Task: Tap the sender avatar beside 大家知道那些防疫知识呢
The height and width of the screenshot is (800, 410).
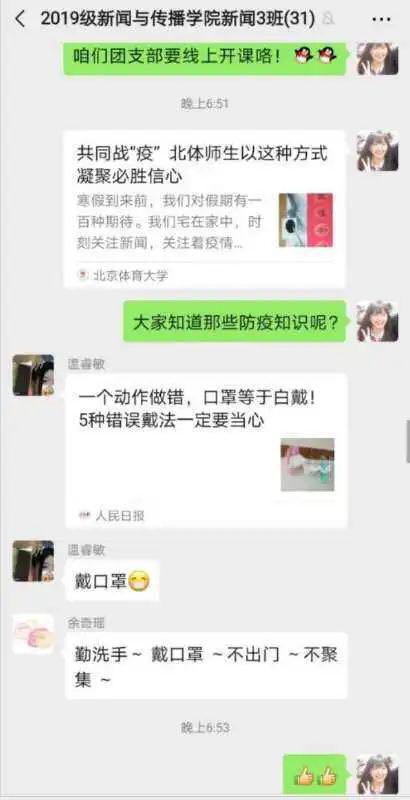Action: [x=377, y=321]
